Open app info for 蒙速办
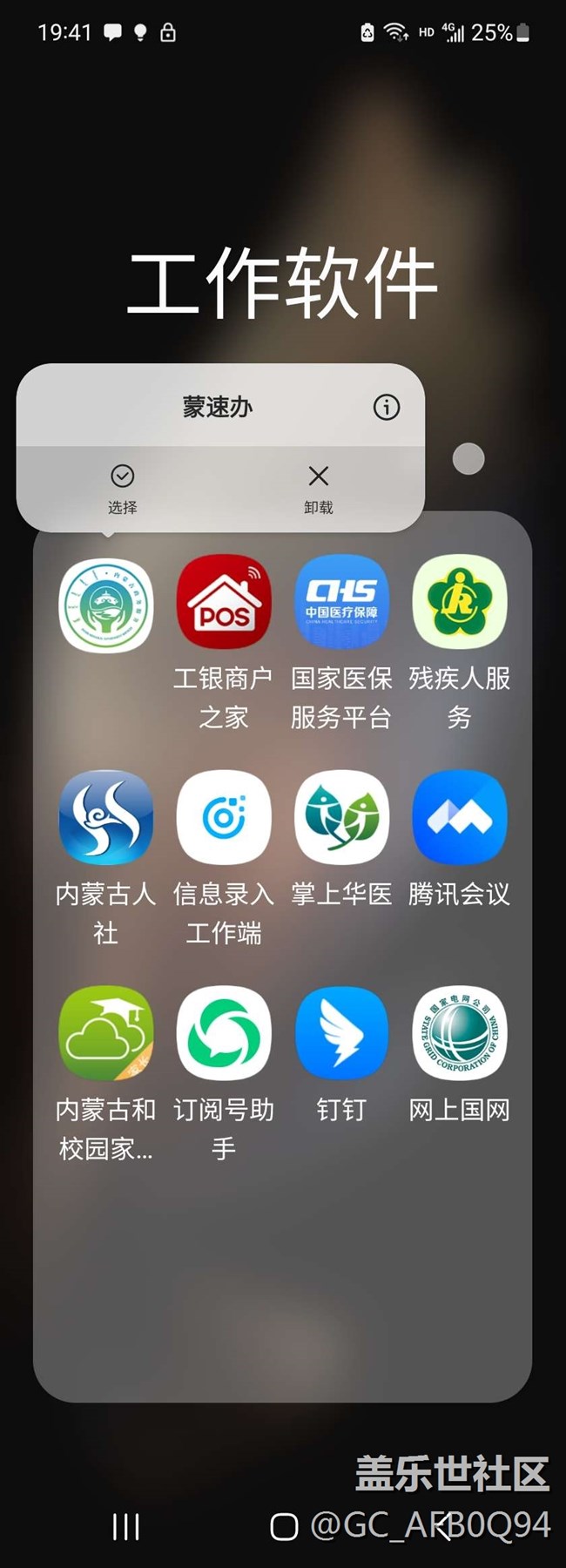 pos(387,407)
